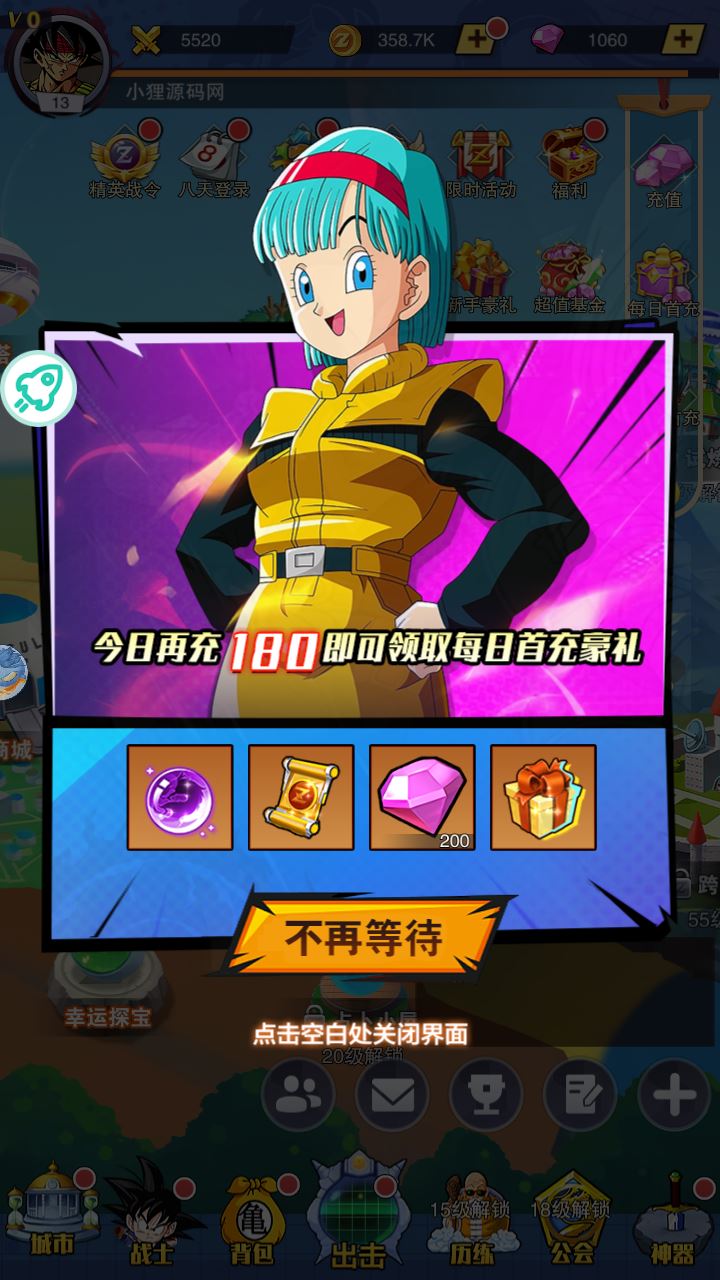The height and width of the screenshot is (1280, 720).
Task: Add more pink gems via plus
Action: [682, 40]
